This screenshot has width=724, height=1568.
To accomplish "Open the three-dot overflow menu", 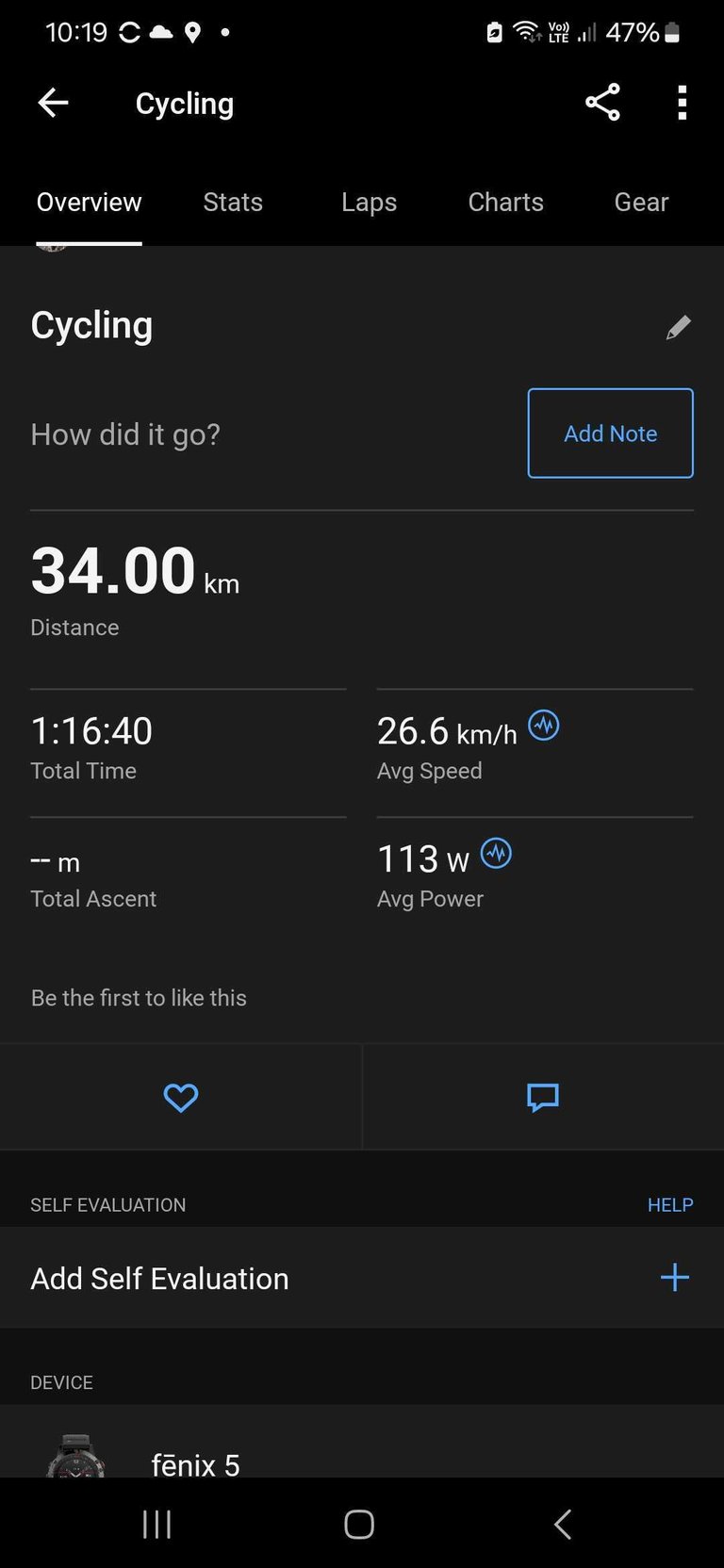I will point(682,103).
